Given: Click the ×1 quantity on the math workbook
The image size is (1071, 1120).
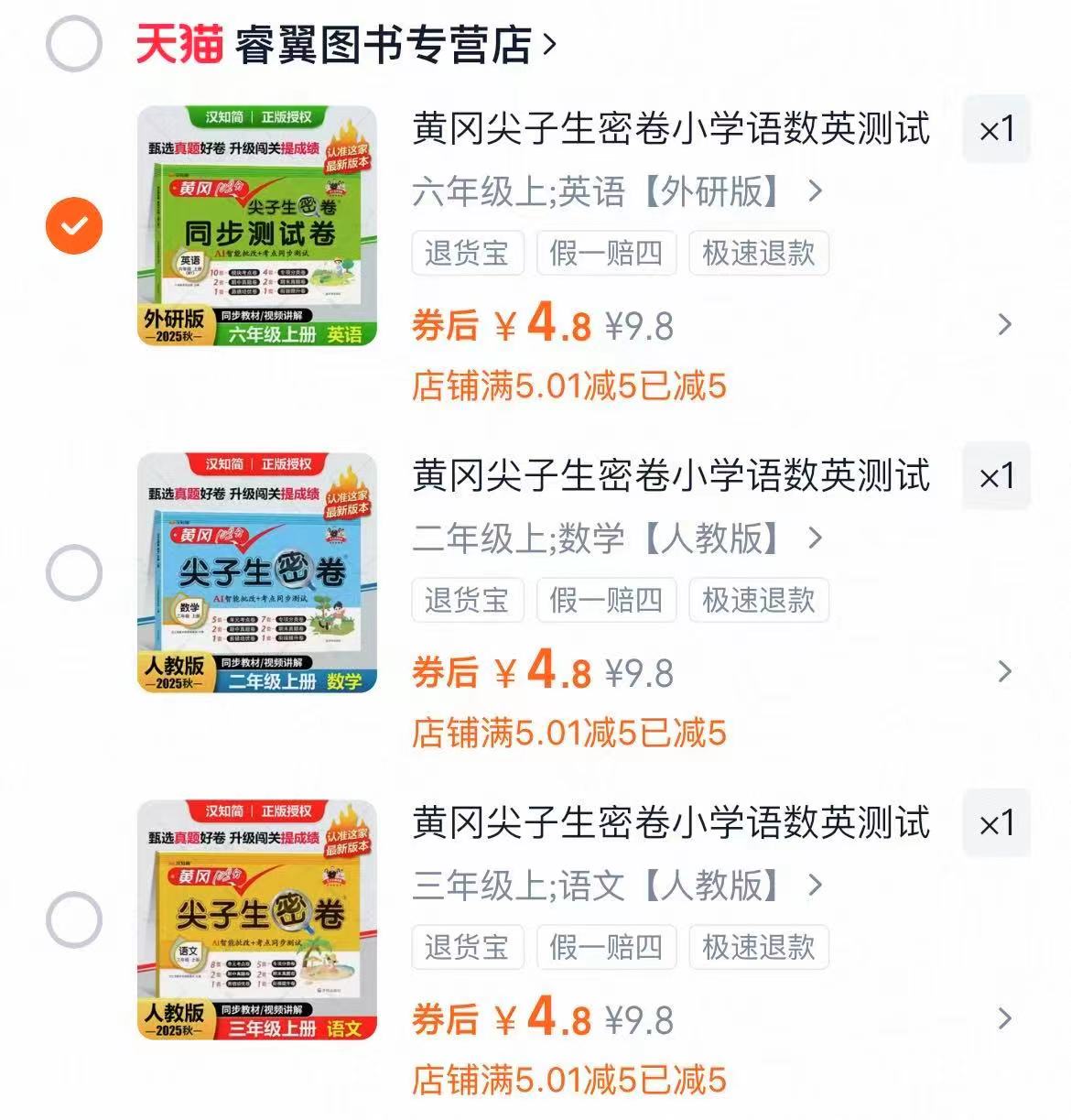Looking at the screenshot, I should 994,475.
